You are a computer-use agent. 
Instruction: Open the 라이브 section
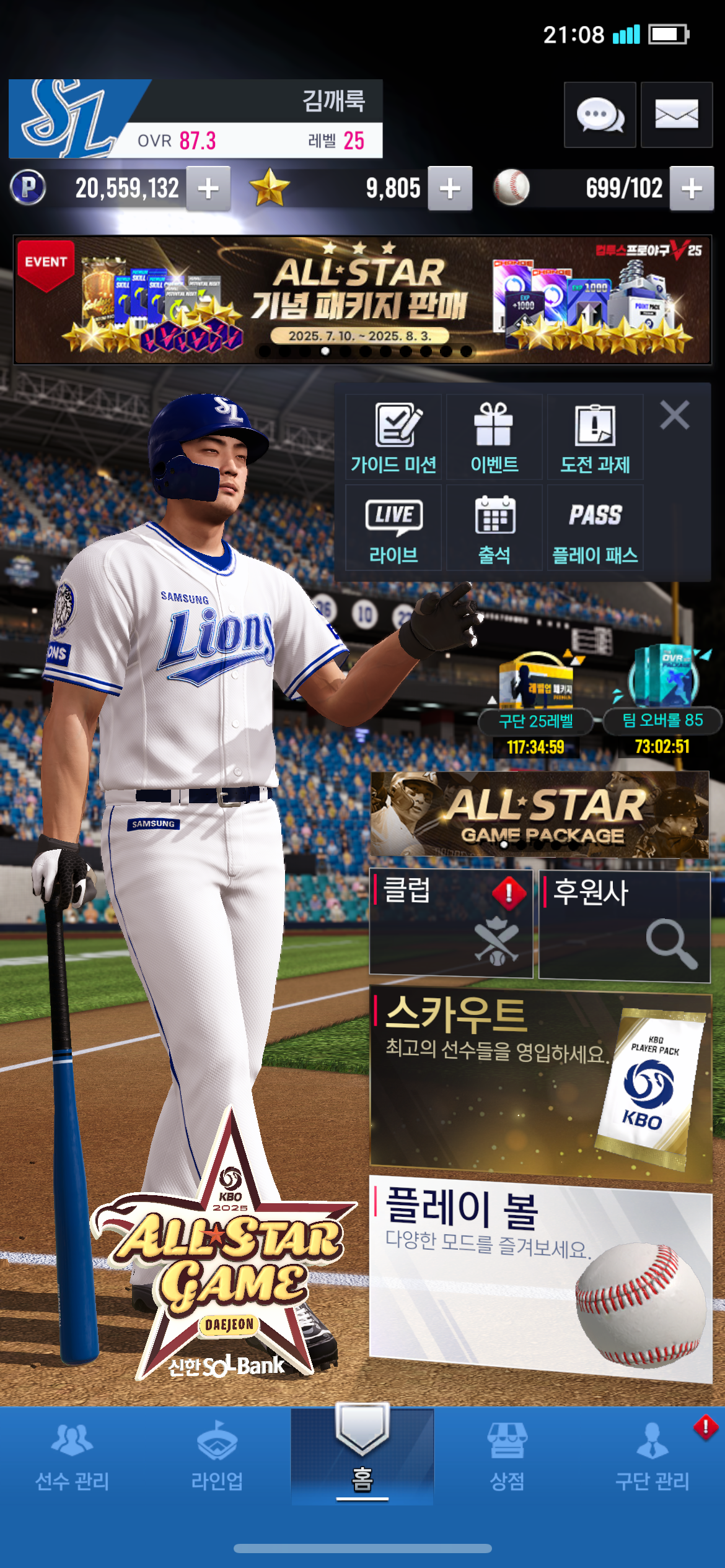click(393, 528)
